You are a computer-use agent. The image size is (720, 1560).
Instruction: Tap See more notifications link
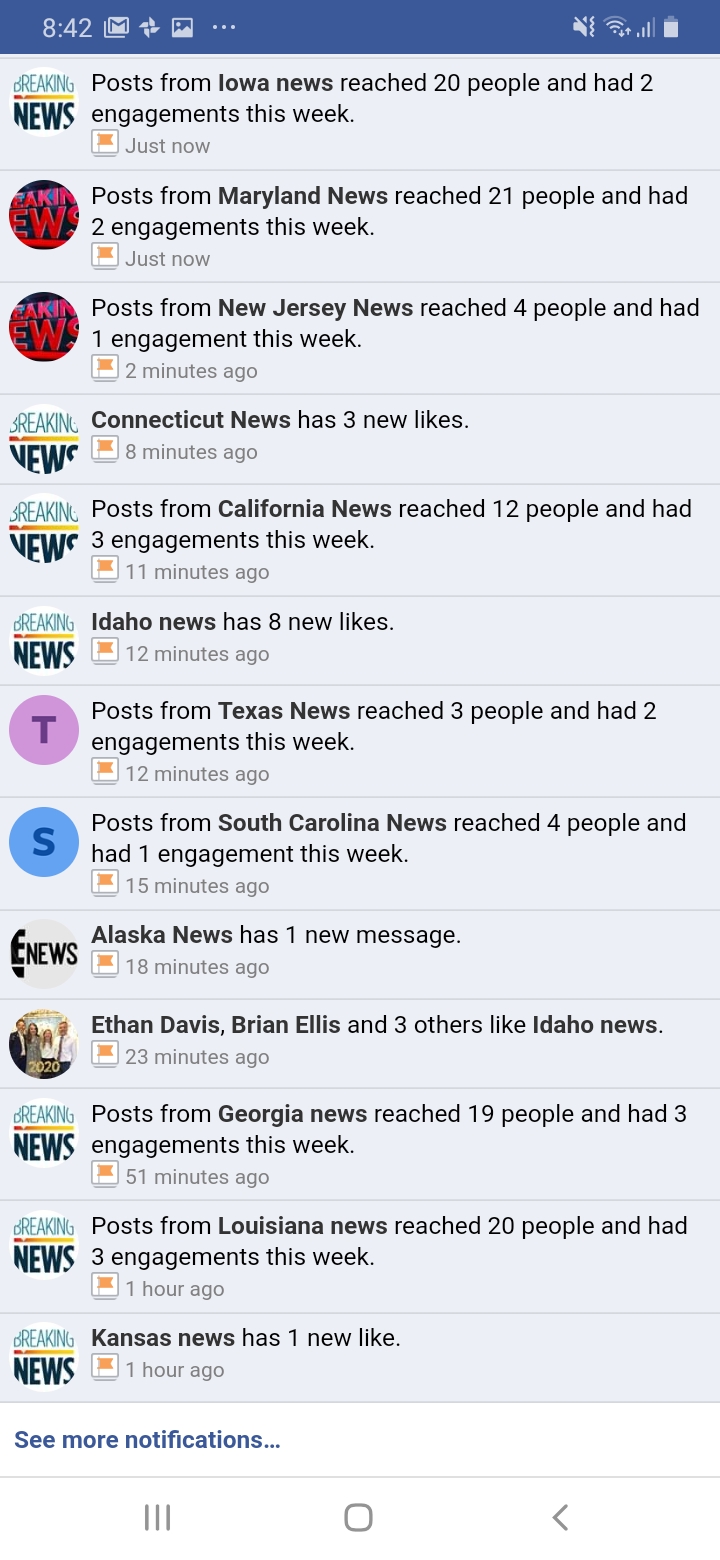tap(147, 1440)
